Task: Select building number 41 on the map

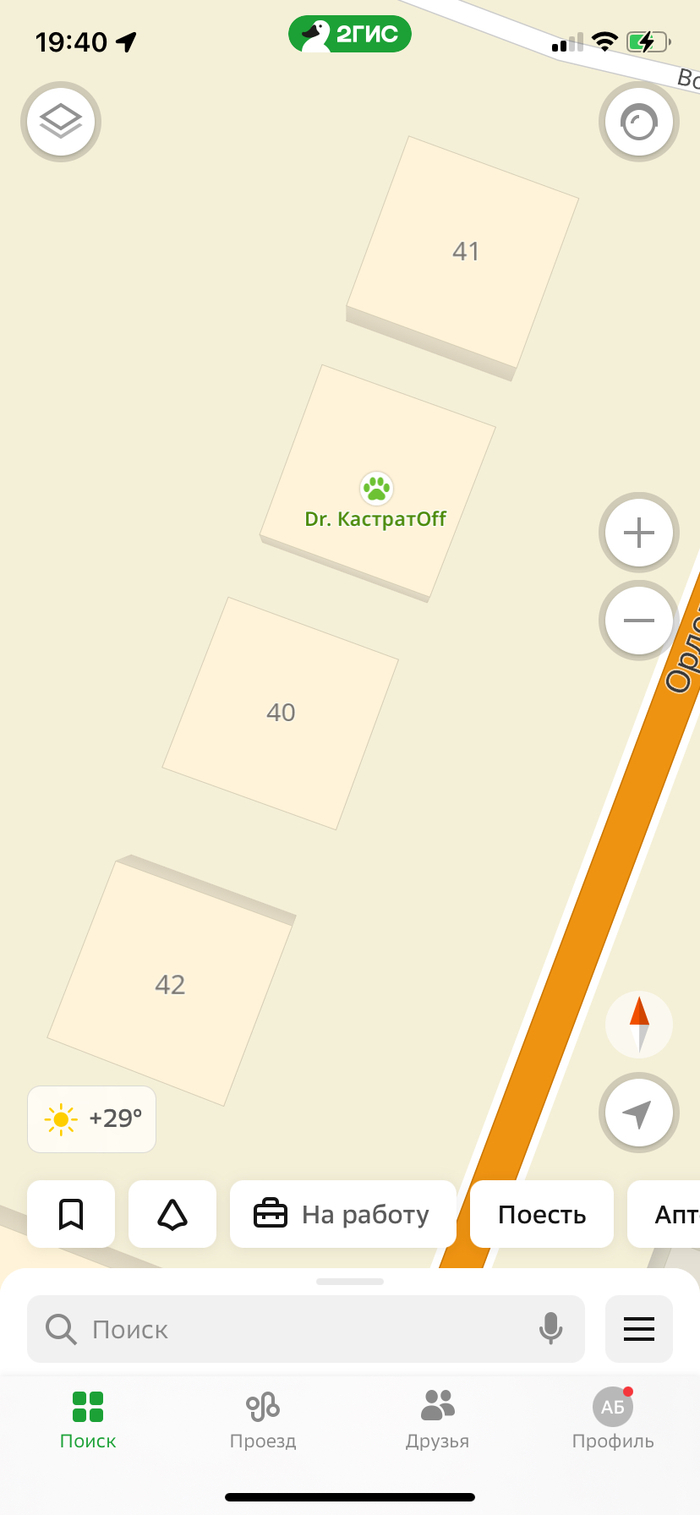Action: tap(465, 251)
